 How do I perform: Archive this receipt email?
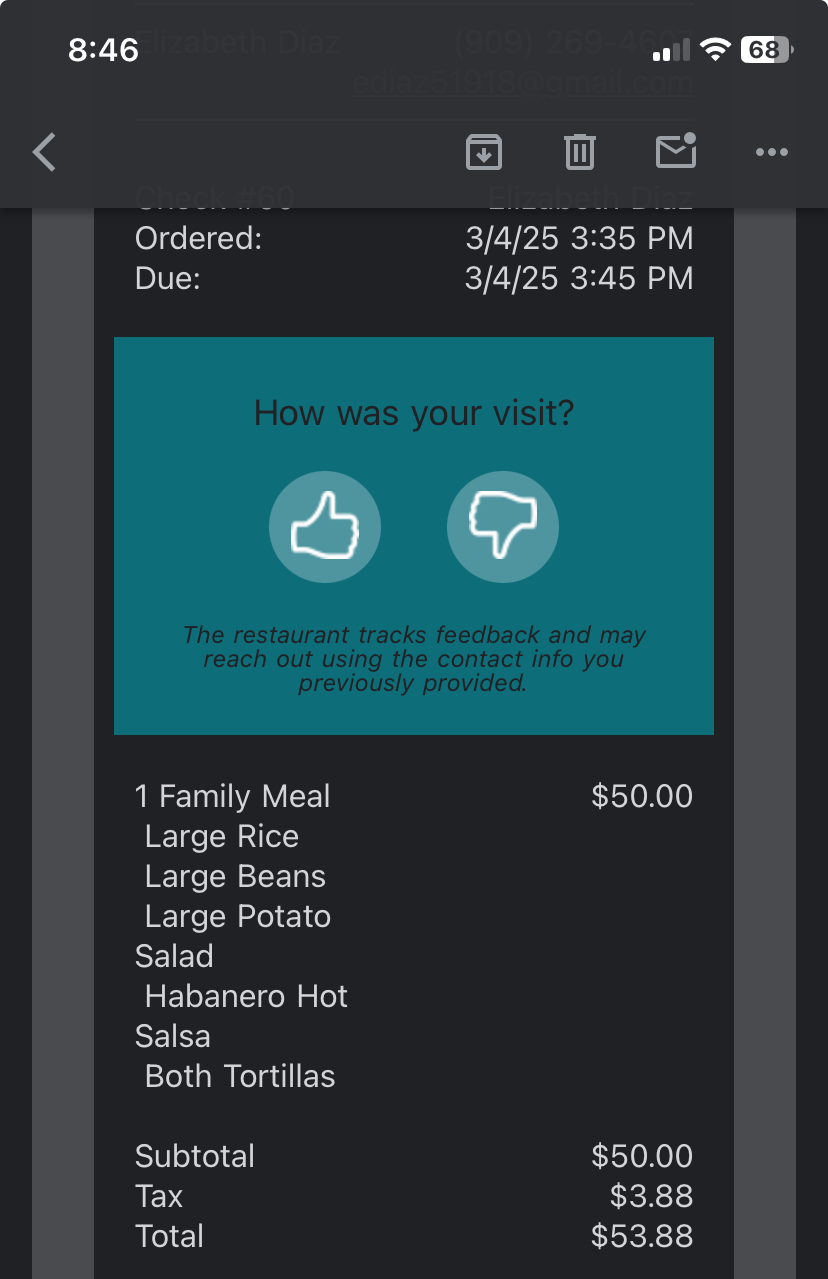point(484,152)
